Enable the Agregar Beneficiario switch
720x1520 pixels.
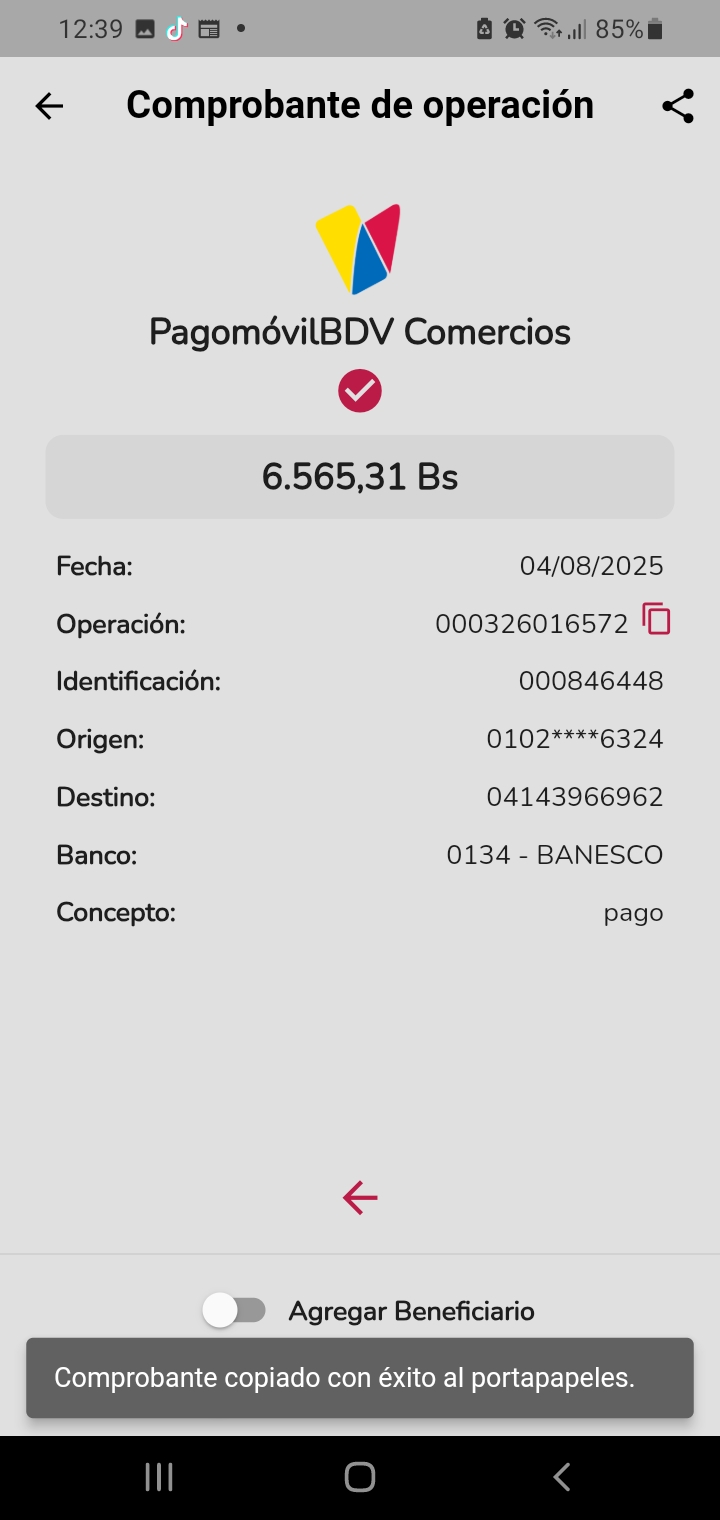pyautogui.click(x=235, y=1310)
